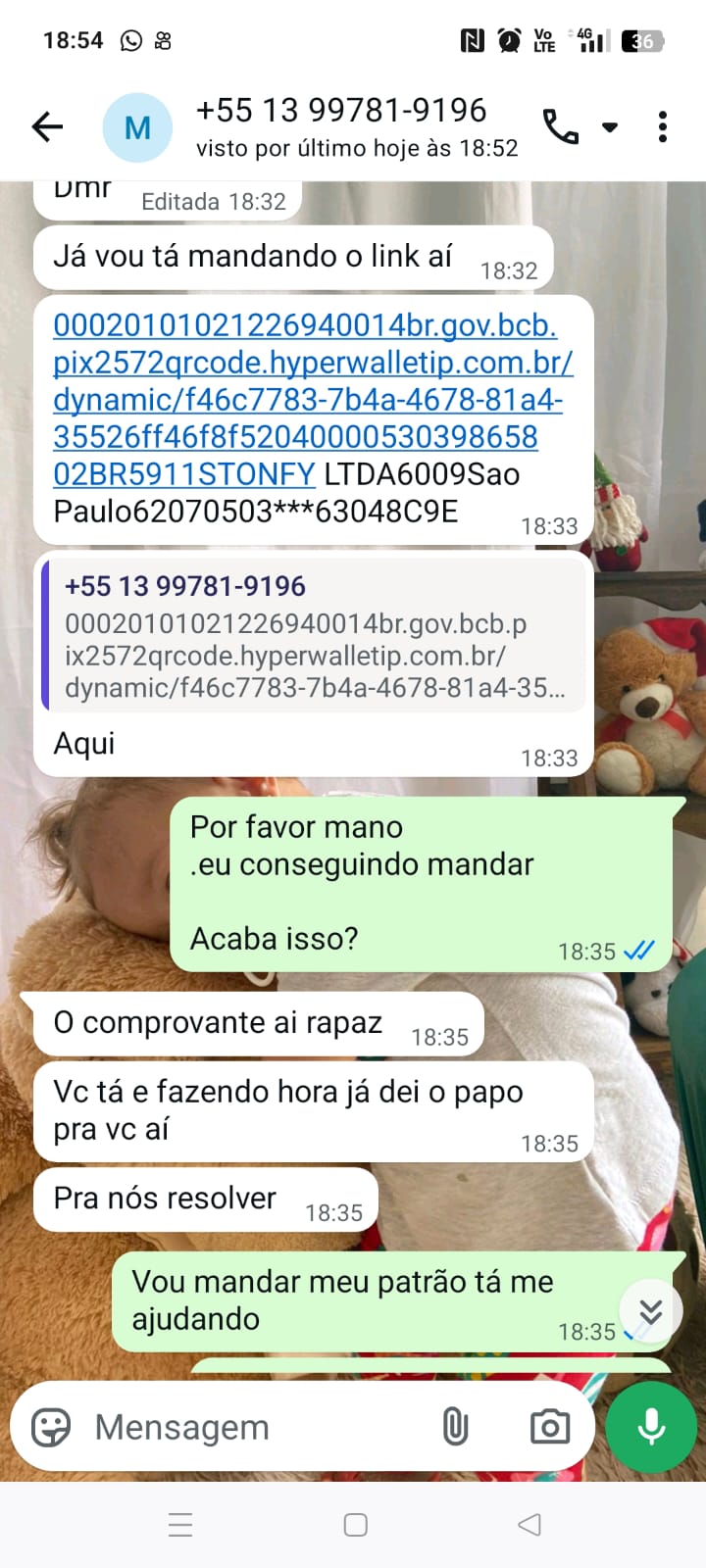Image resolution: width=706 pixels, height=1568 pixels.
Task: Open contact info for +55 13 99781-9196
Action: pyautogui.click(x=341, y=111)
